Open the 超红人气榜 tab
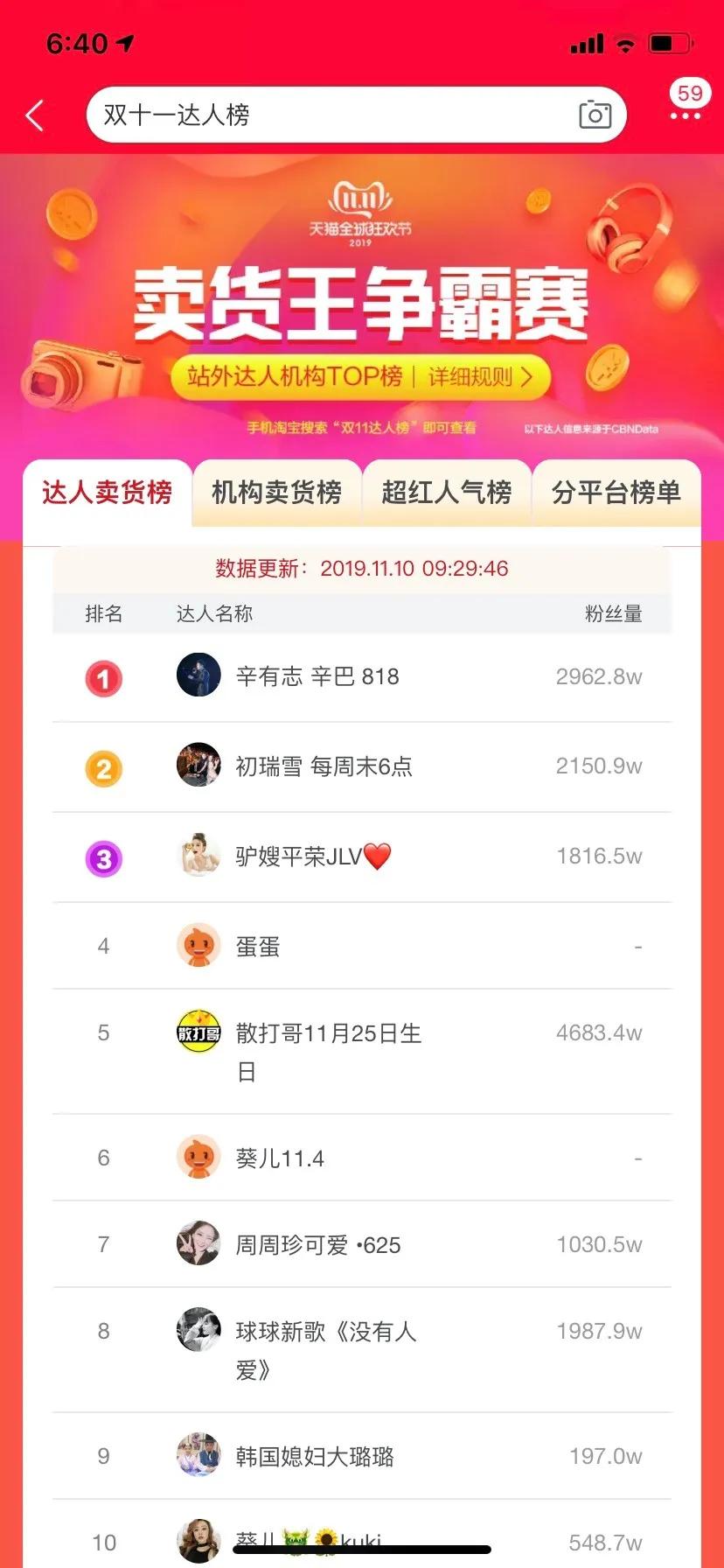The image size is (724, 1568). 447,493
